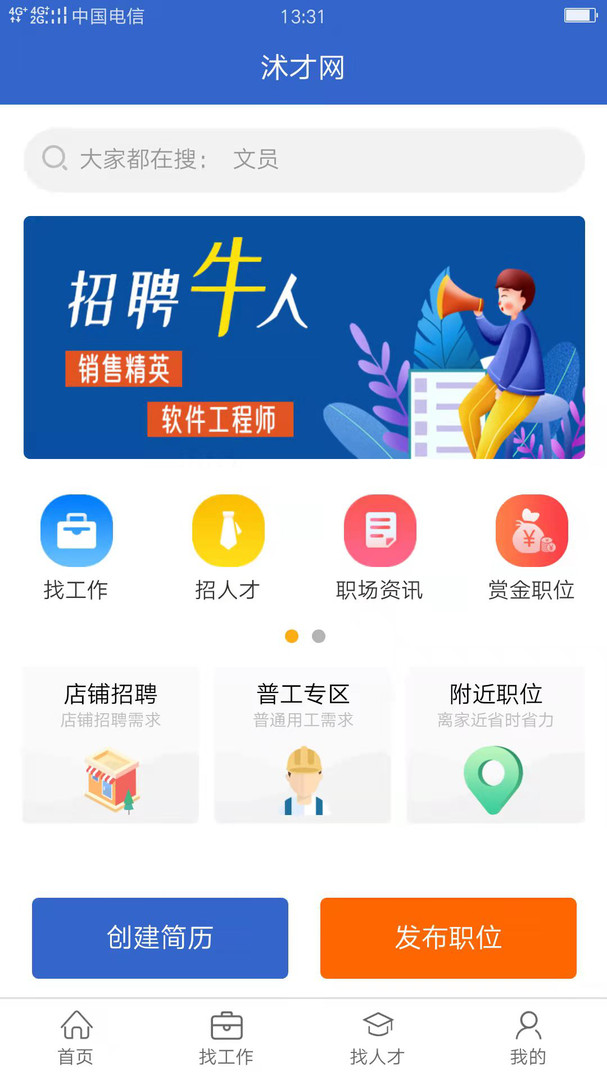
Task: Open the 找工作 shortcut with briefcase icon
Action: click(76, 548)
